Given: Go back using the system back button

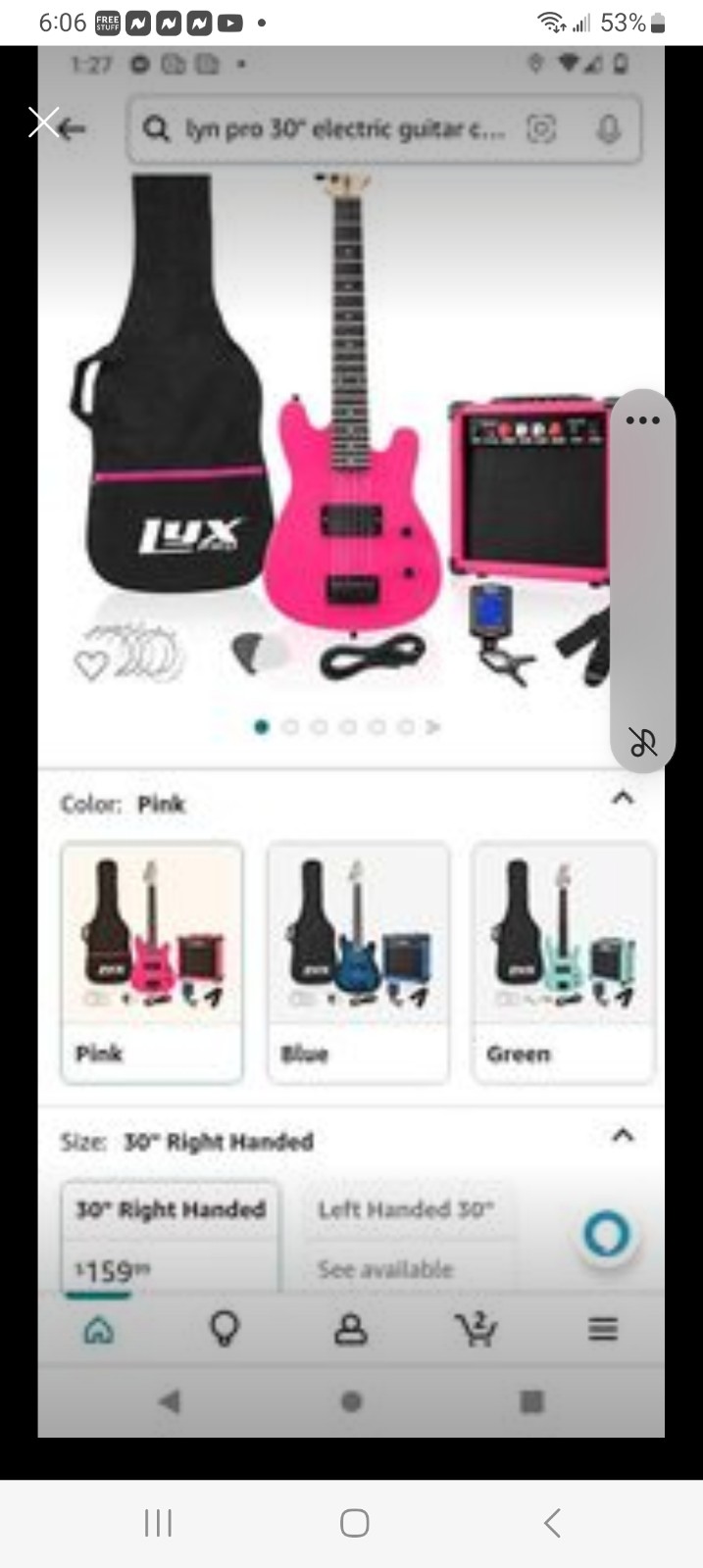Looking at the screenshot, I should (x=552, y=1523).
